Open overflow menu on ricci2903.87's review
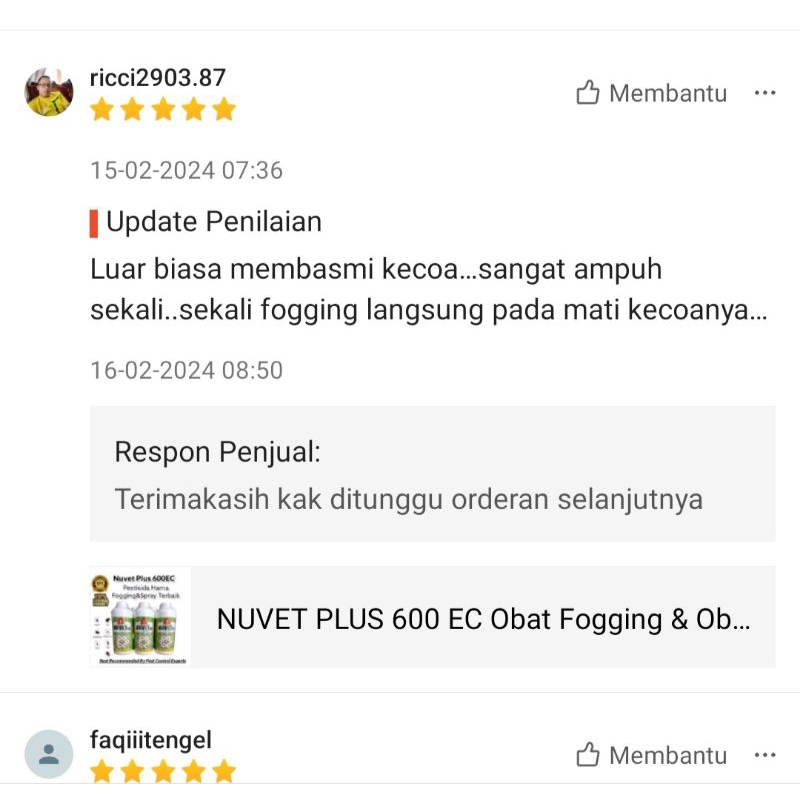800x800 pixels. [x=765, y=93]
